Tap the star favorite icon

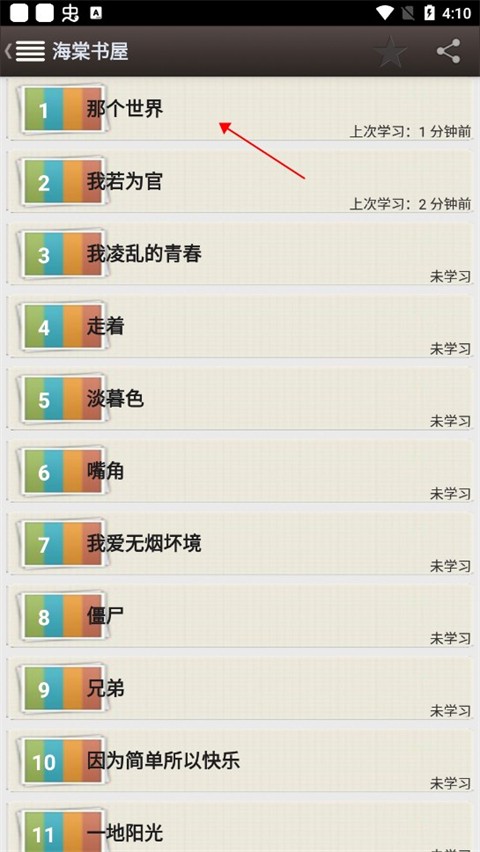tap(390, 52)
